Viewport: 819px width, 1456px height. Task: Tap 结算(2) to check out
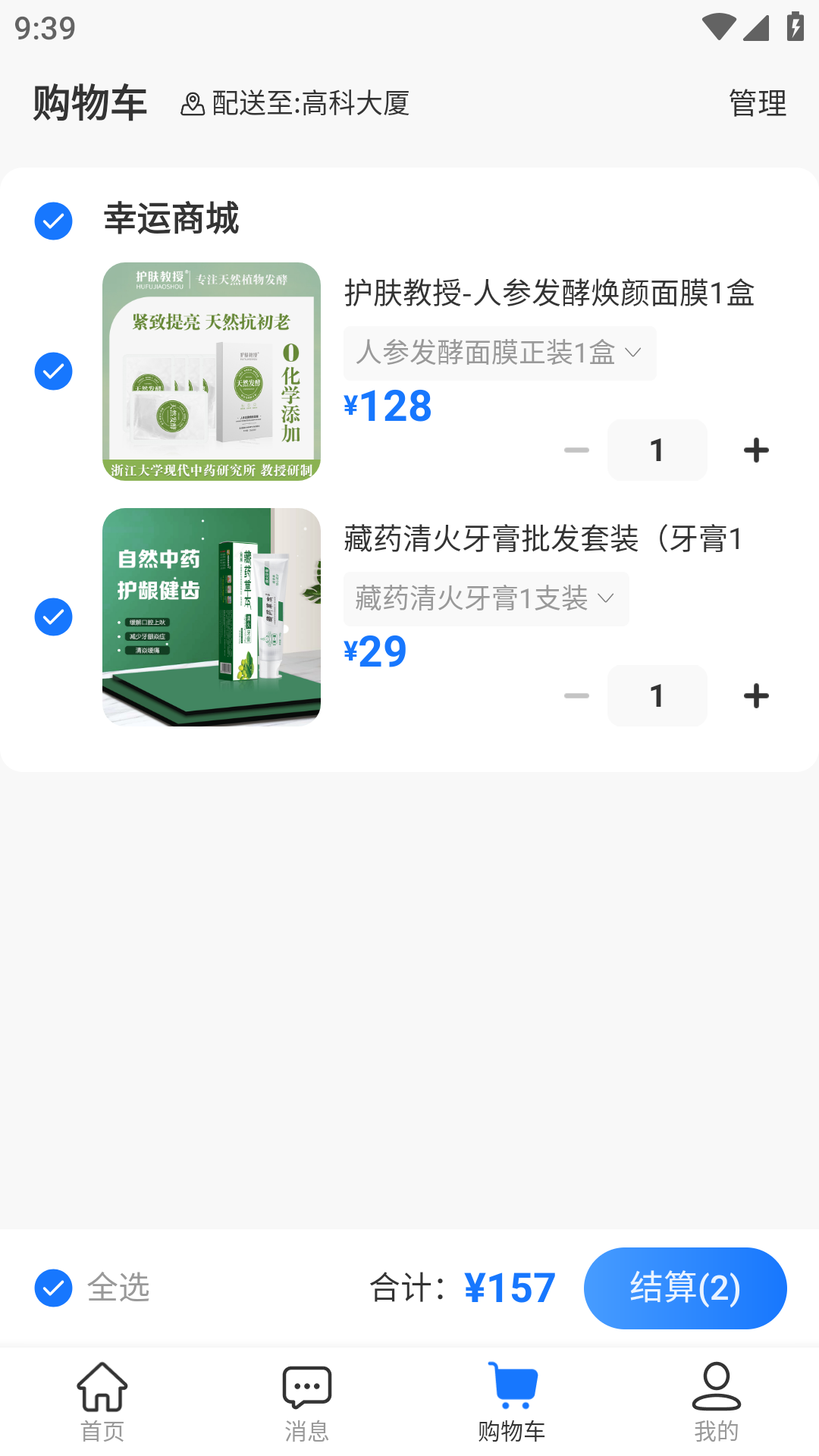click(685, 1288)
